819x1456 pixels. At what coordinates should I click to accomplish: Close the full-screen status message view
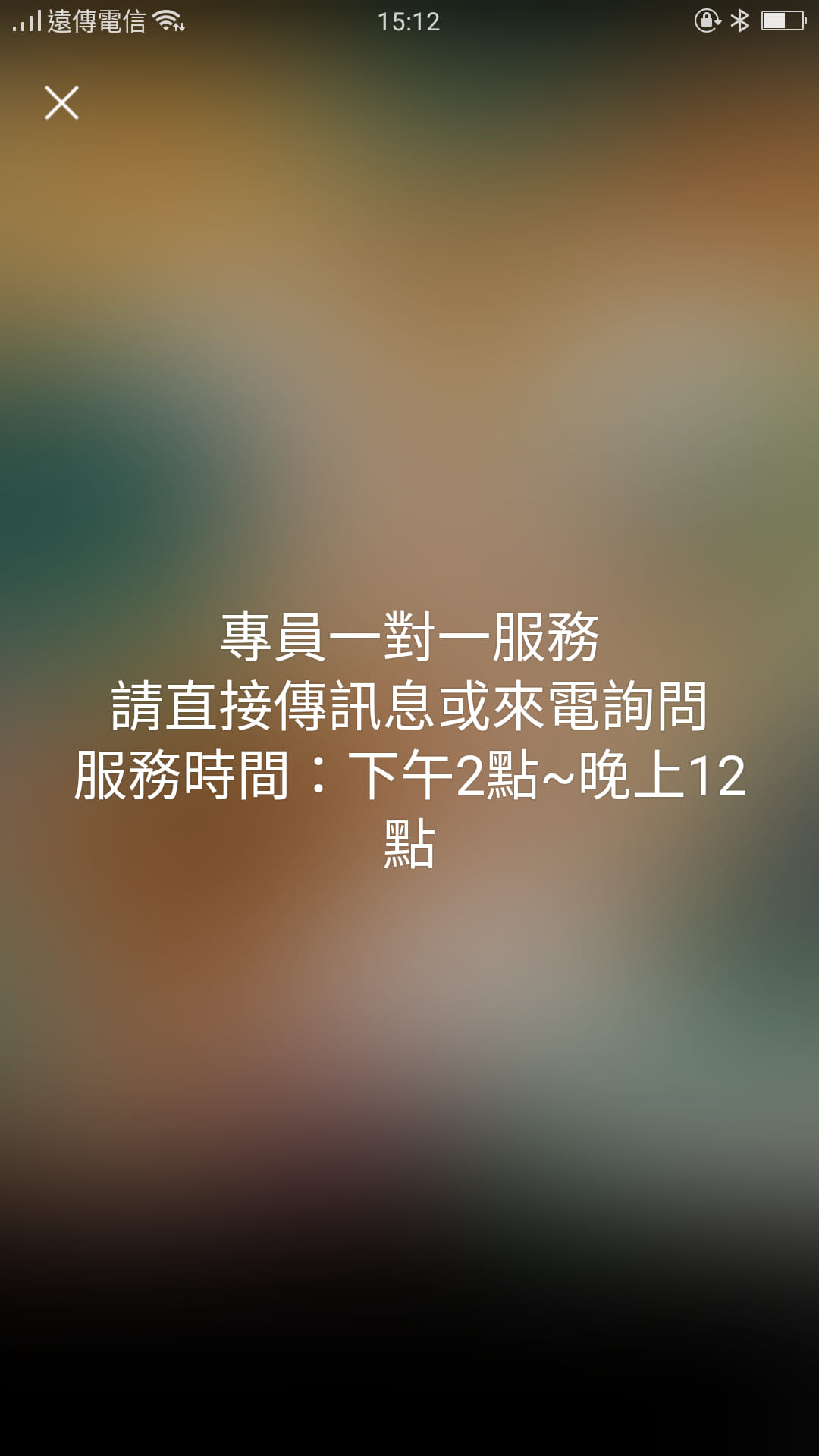[61, 103]
